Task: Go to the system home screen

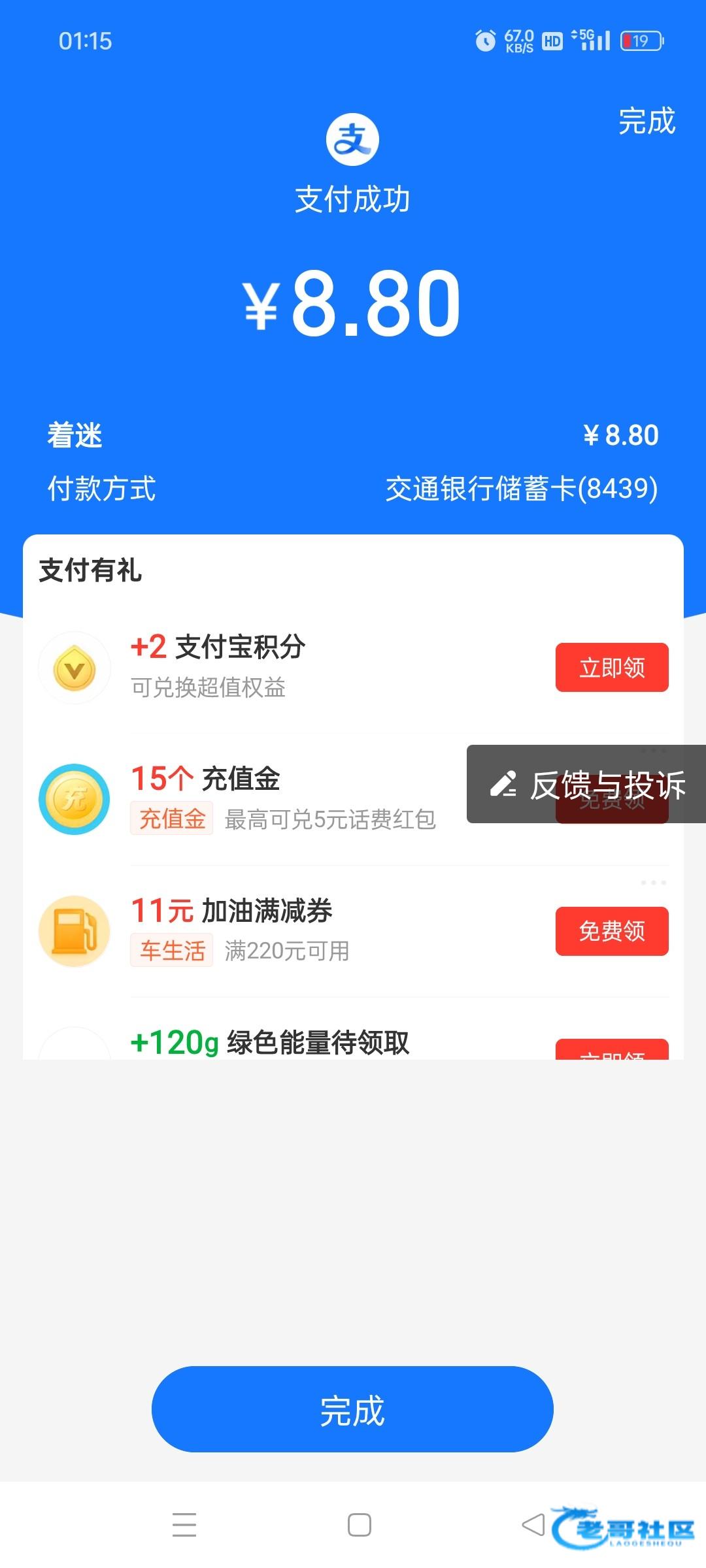Action: click(360, 1525)
